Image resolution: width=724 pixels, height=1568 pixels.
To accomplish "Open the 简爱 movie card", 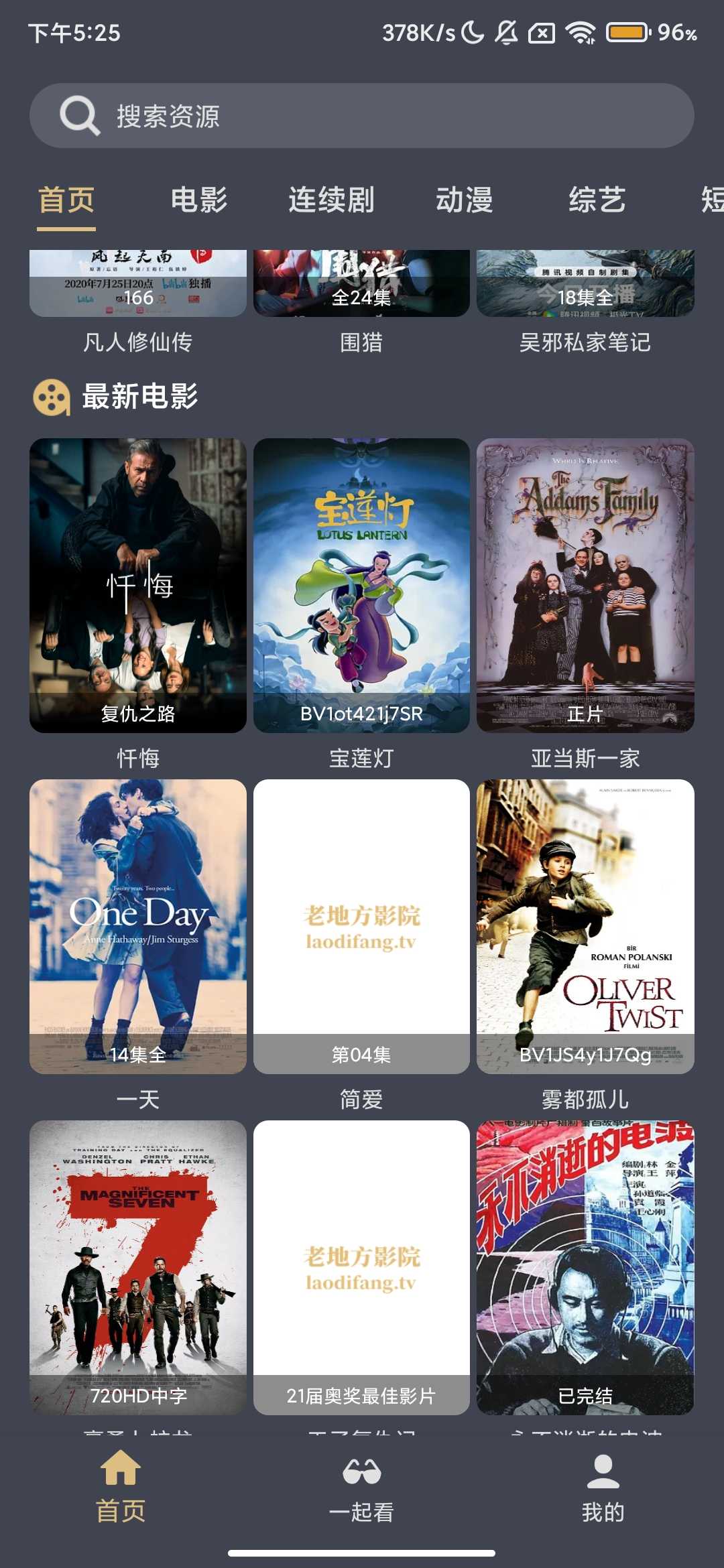I will [x=361, y=926].
